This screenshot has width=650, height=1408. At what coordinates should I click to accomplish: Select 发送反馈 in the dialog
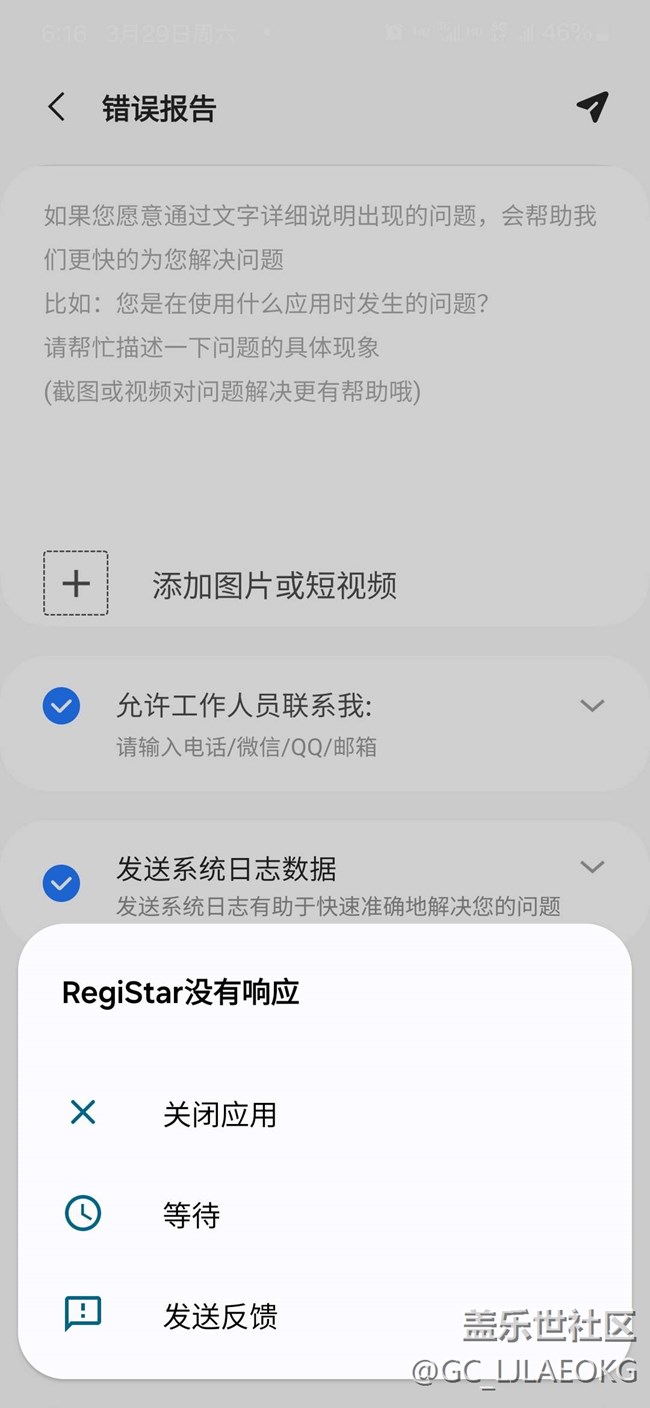point(325,1315)
